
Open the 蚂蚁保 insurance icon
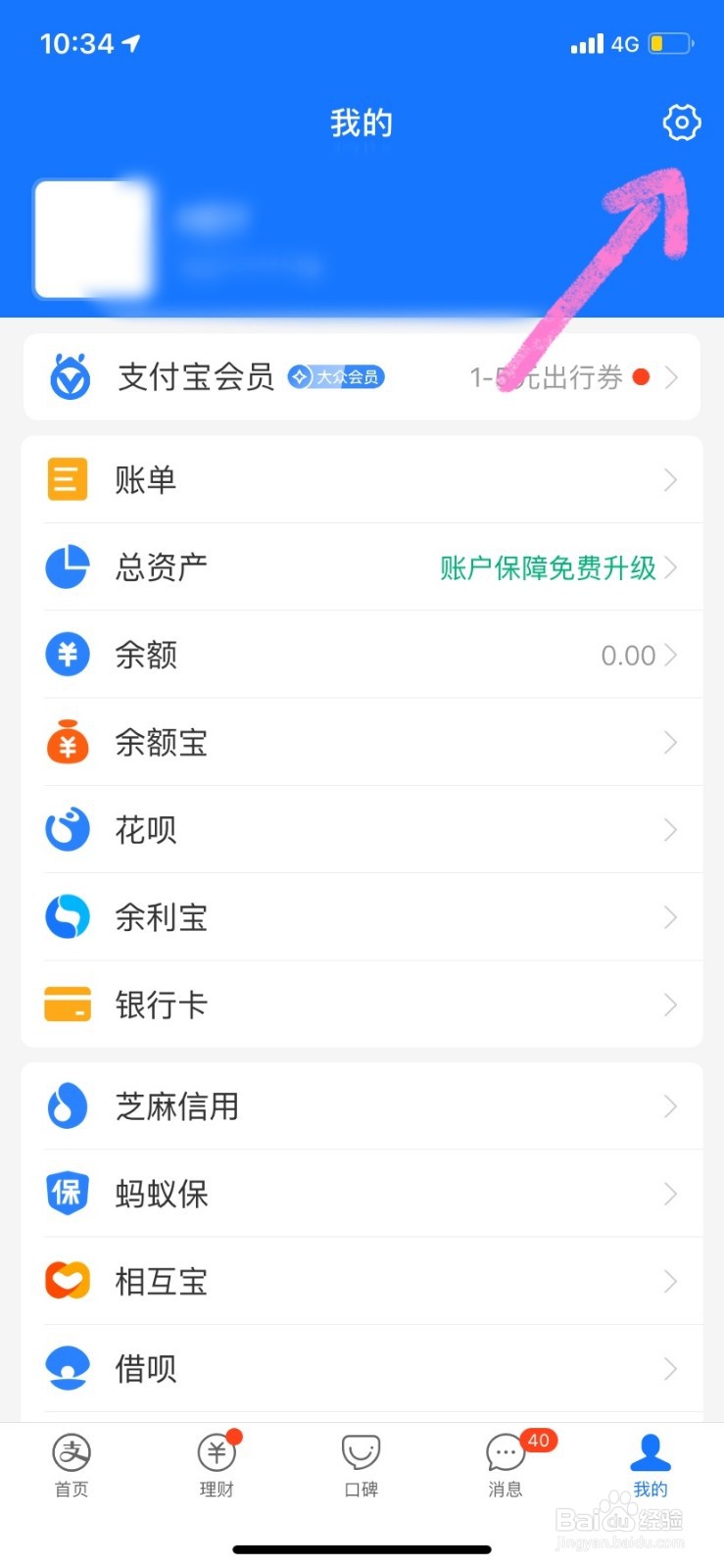click(67, 1194)
